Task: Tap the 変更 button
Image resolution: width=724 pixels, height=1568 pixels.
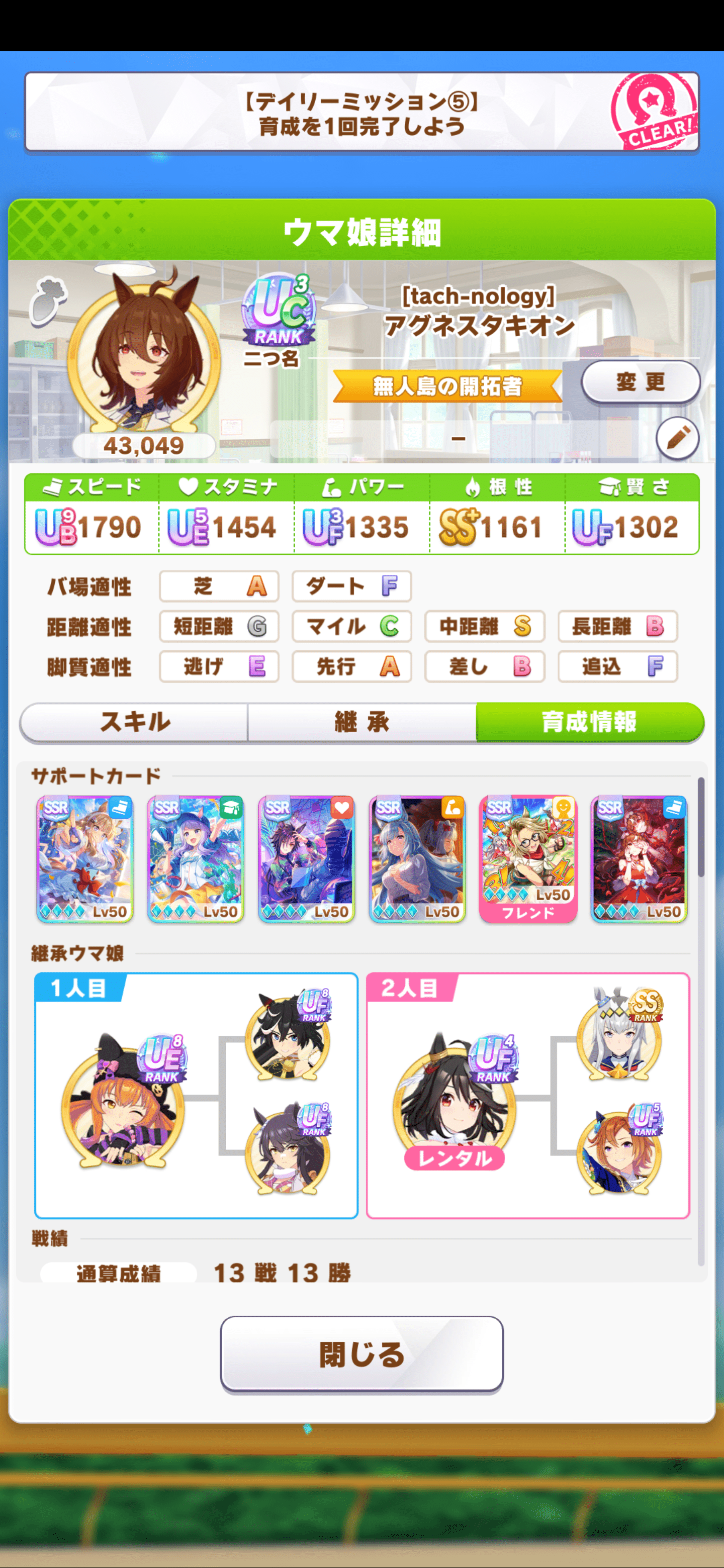Action: coord(640,382)
